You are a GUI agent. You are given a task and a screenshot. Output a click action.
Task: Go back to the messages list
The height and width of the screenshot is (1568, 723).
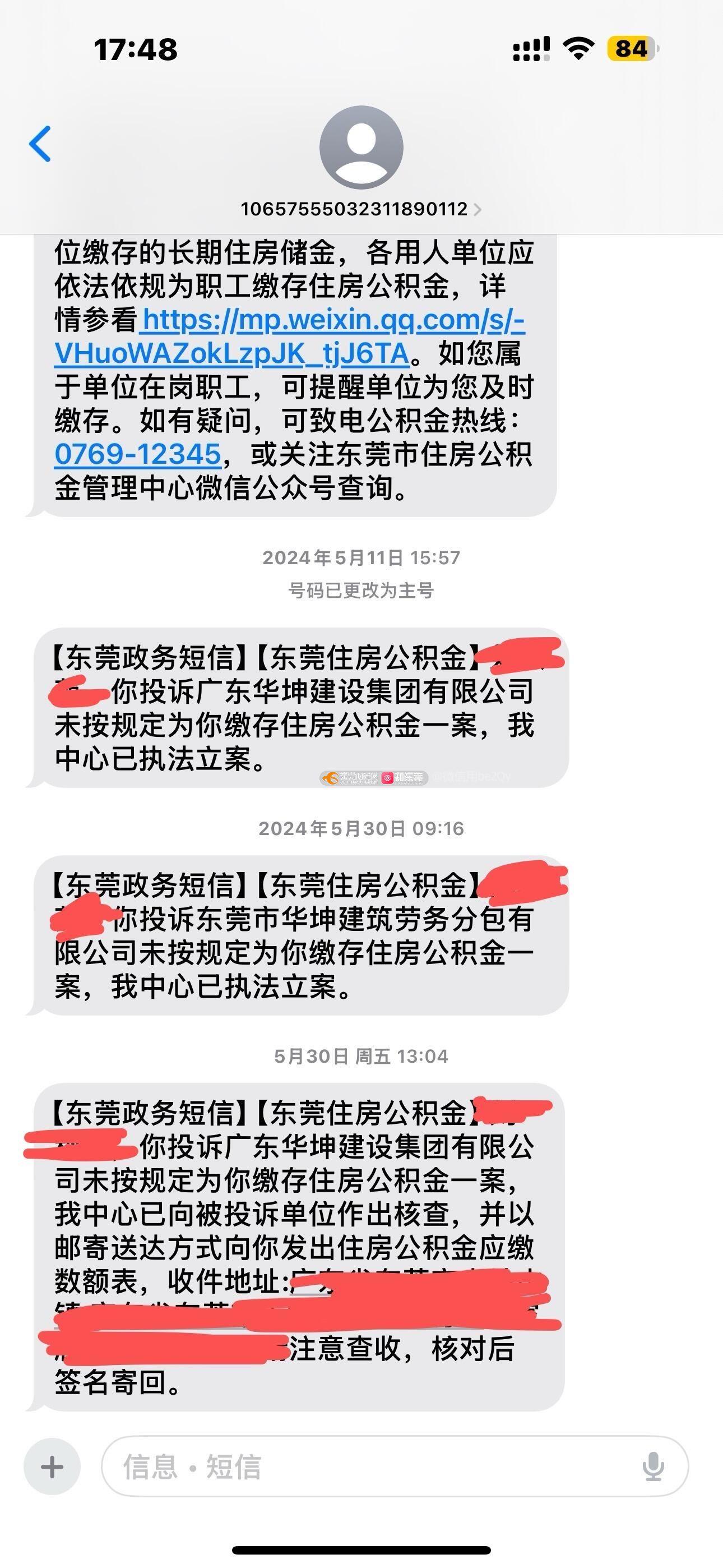tap(40, 144)
